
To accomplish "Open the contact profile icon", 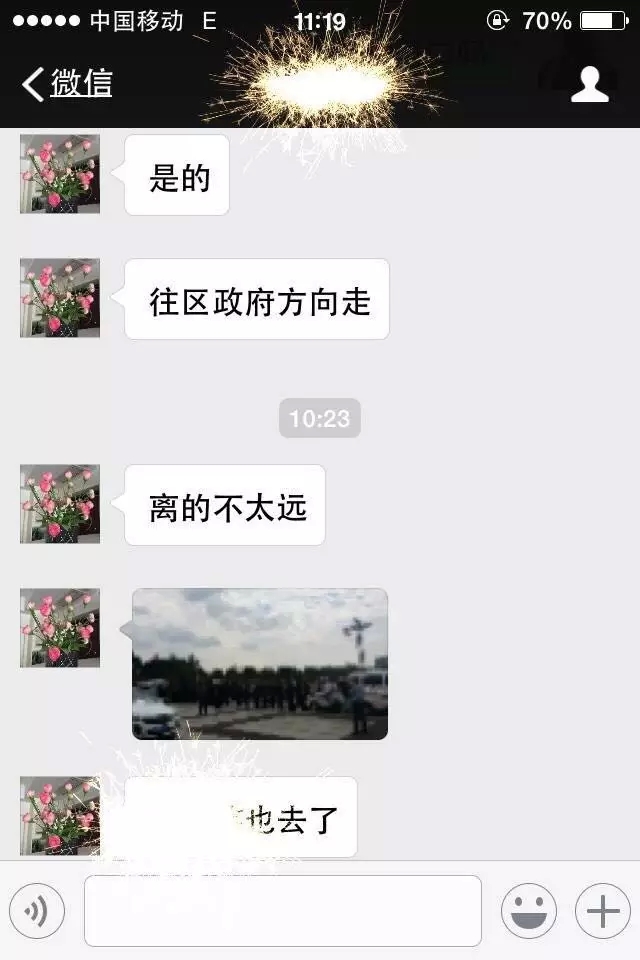I will (x=589, y=84).
